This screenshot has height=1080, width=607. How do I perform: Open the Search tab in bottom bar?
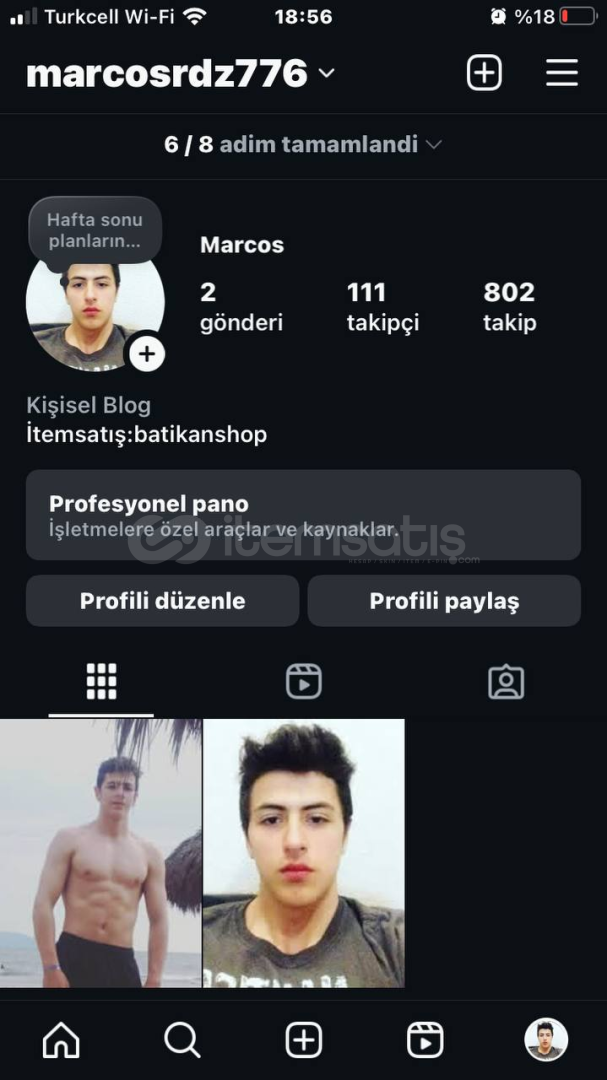[x=182, y=1040]
